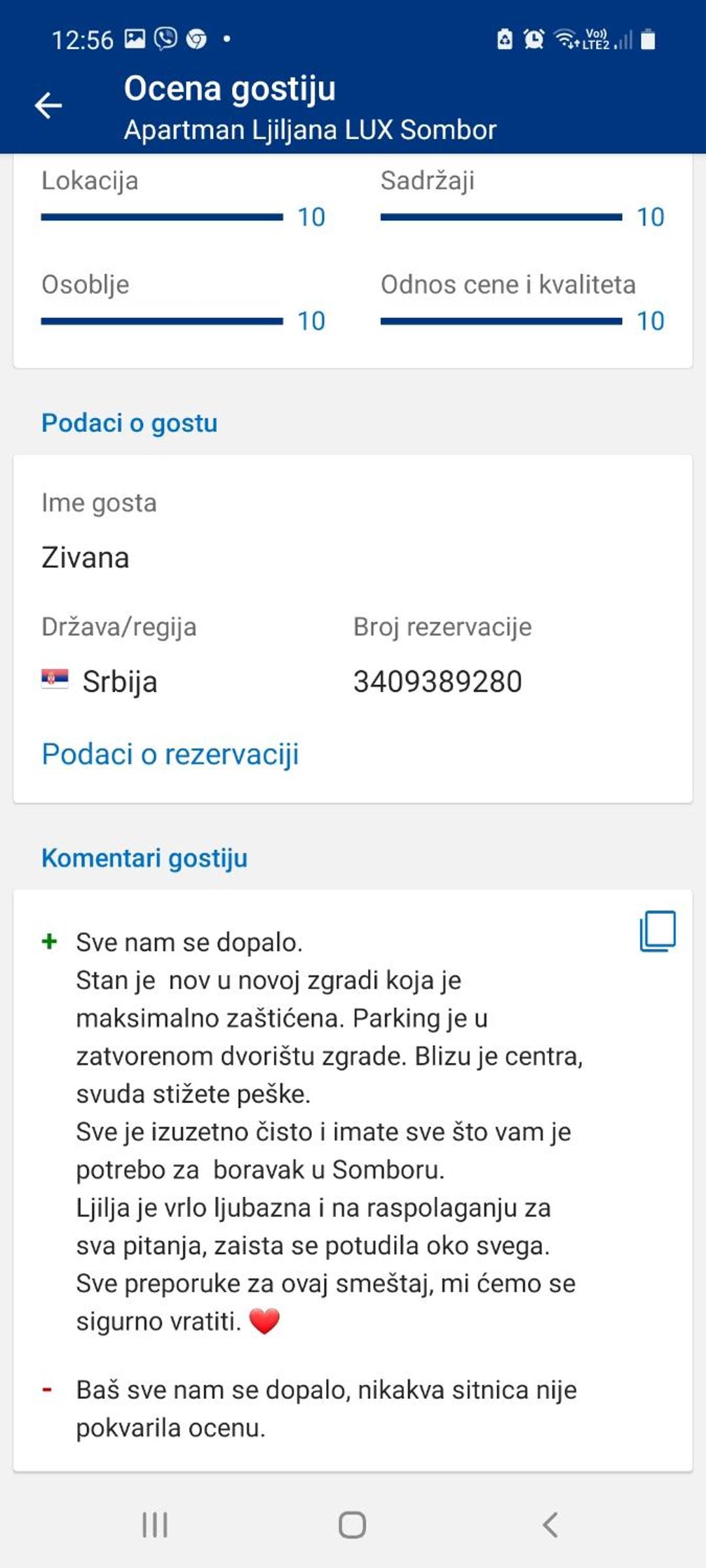Open the Podaci o rezervaciji link
This screenshot has height=1568, width=706.
tap(170, 754)
